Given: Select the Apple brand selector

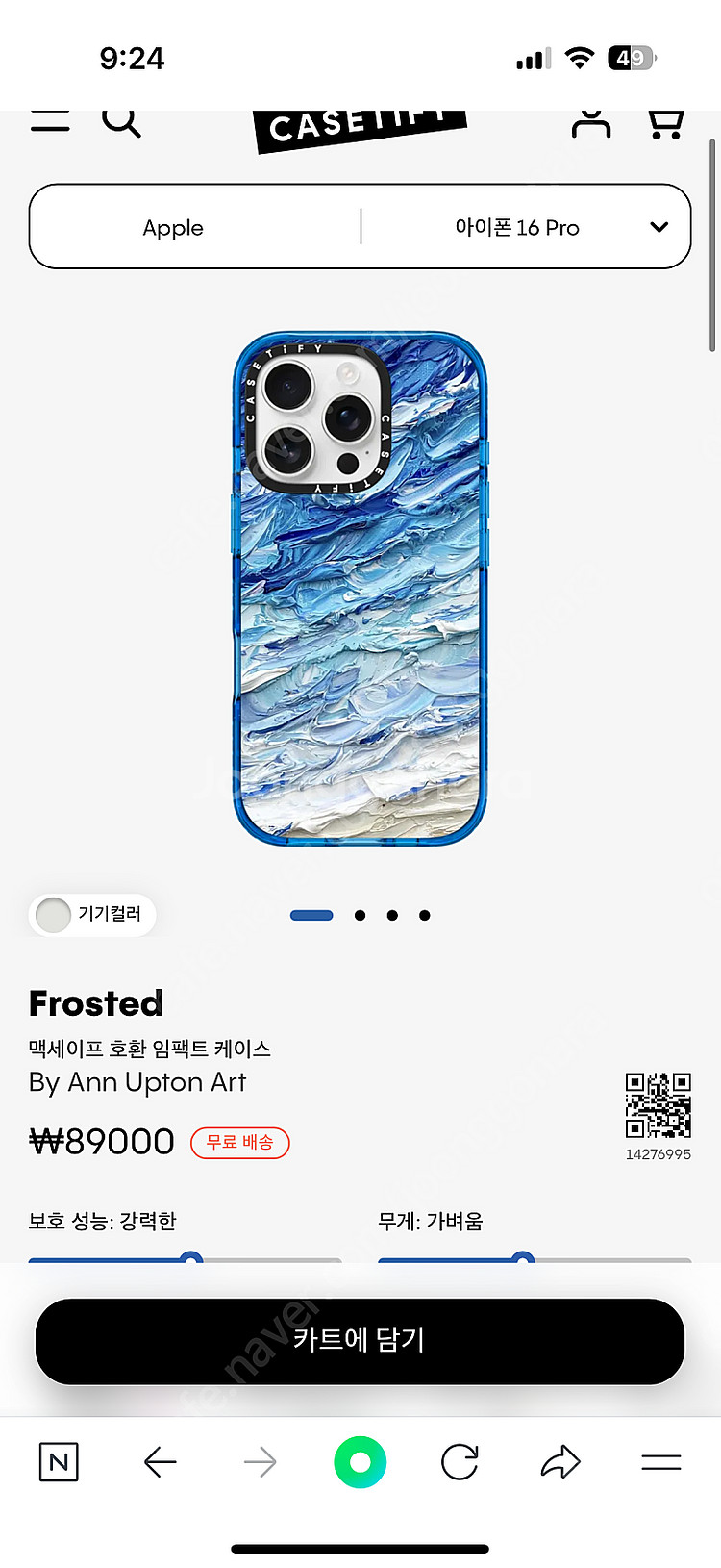Looking at the screenshot, I should pyautogui.click(x=173, y=228).
